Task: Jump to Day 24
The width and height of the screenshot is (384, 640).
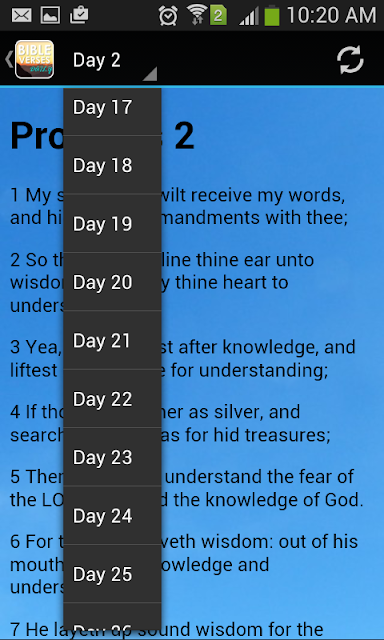Action: pyautogui.click(x=112, y=515)
